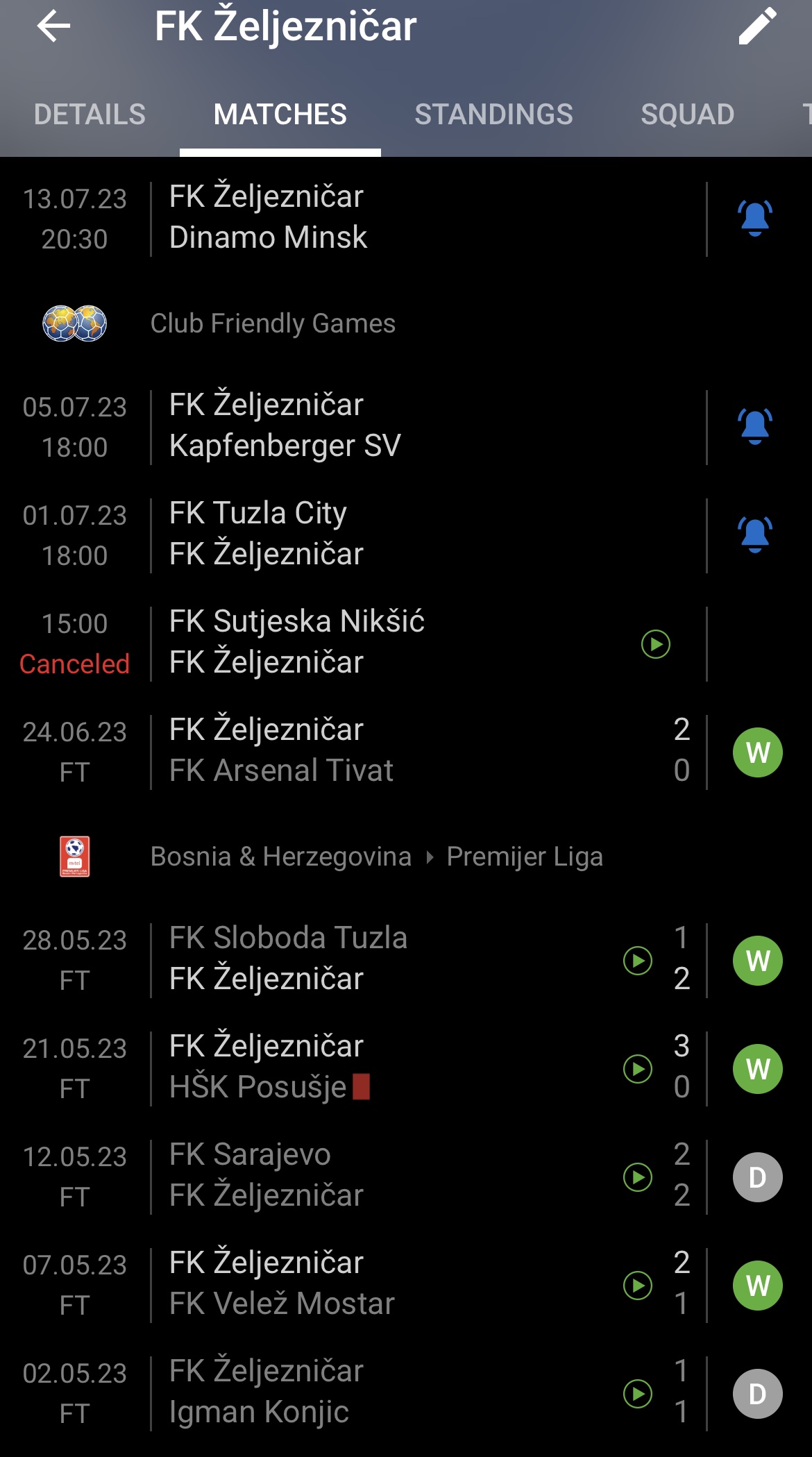The width and height of the screenshot is (812, 1457).
Task: Go back using the arrow icon
Action: 53,26
